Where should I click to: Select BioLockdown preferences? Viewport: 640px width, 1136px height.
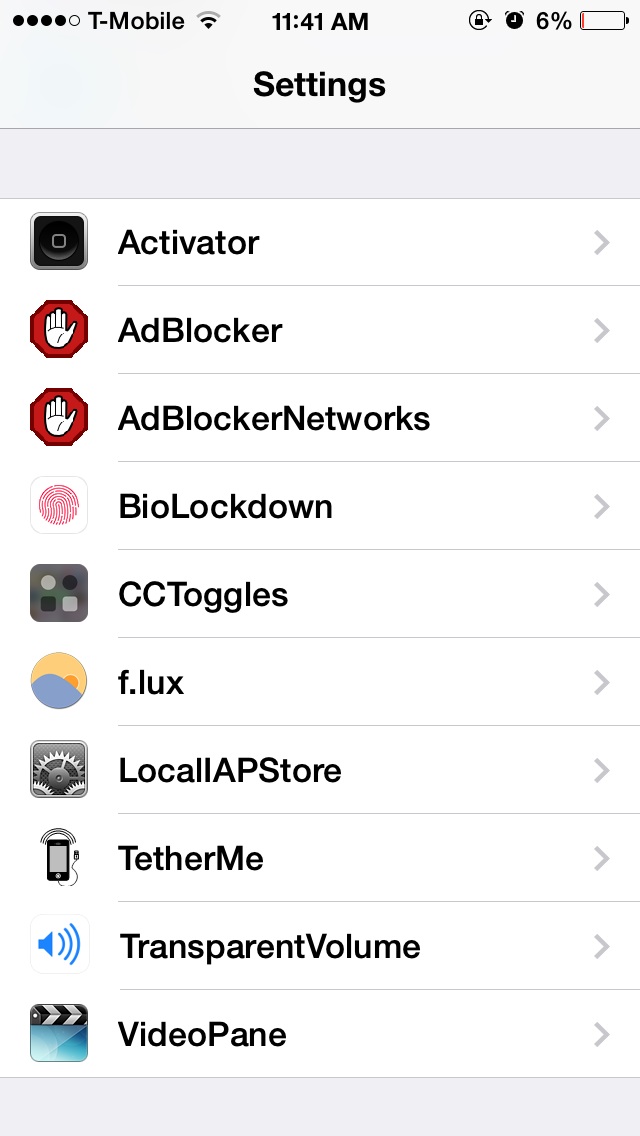click(x=320, y=506)
